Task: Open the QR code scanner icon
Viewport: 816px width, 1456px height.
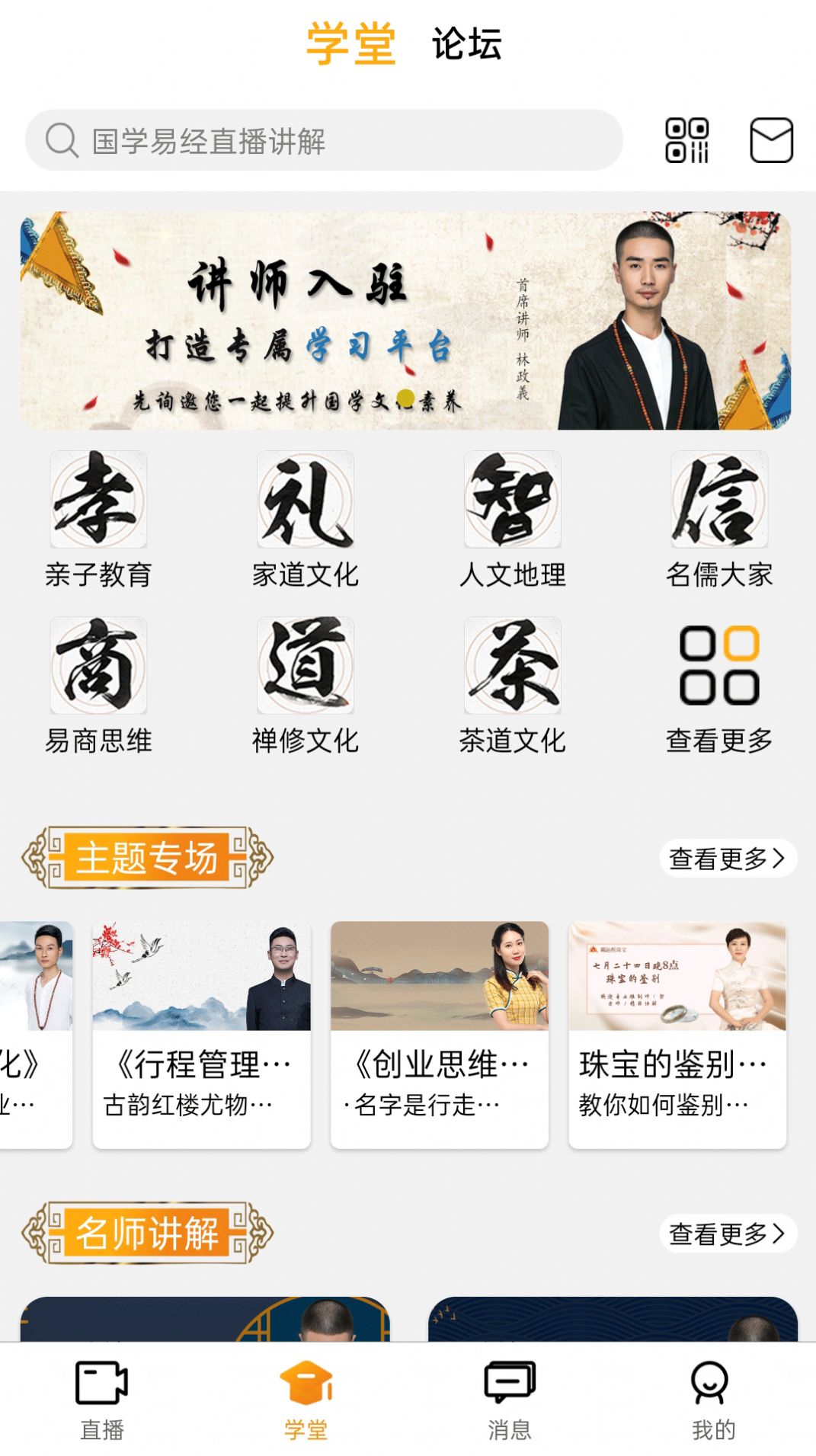Action: tap(688, 141)
